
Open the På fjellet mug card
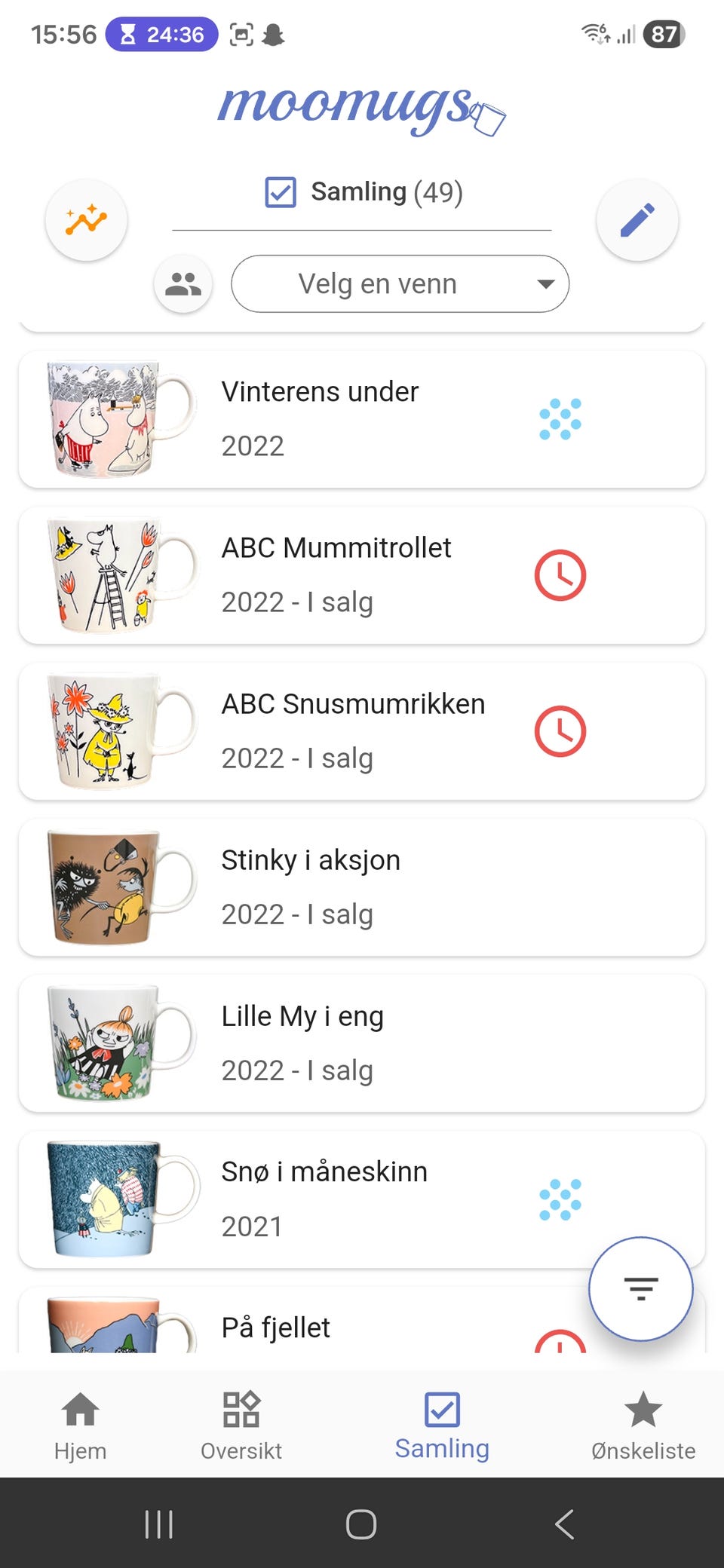click(302, 1321)
